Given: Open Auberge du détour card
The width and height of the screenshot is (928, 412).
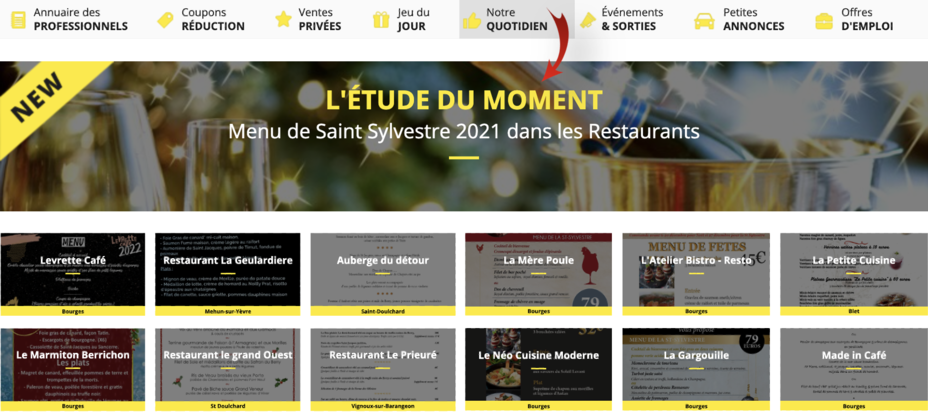Looking at the screenshot, I should coord(383,270).
